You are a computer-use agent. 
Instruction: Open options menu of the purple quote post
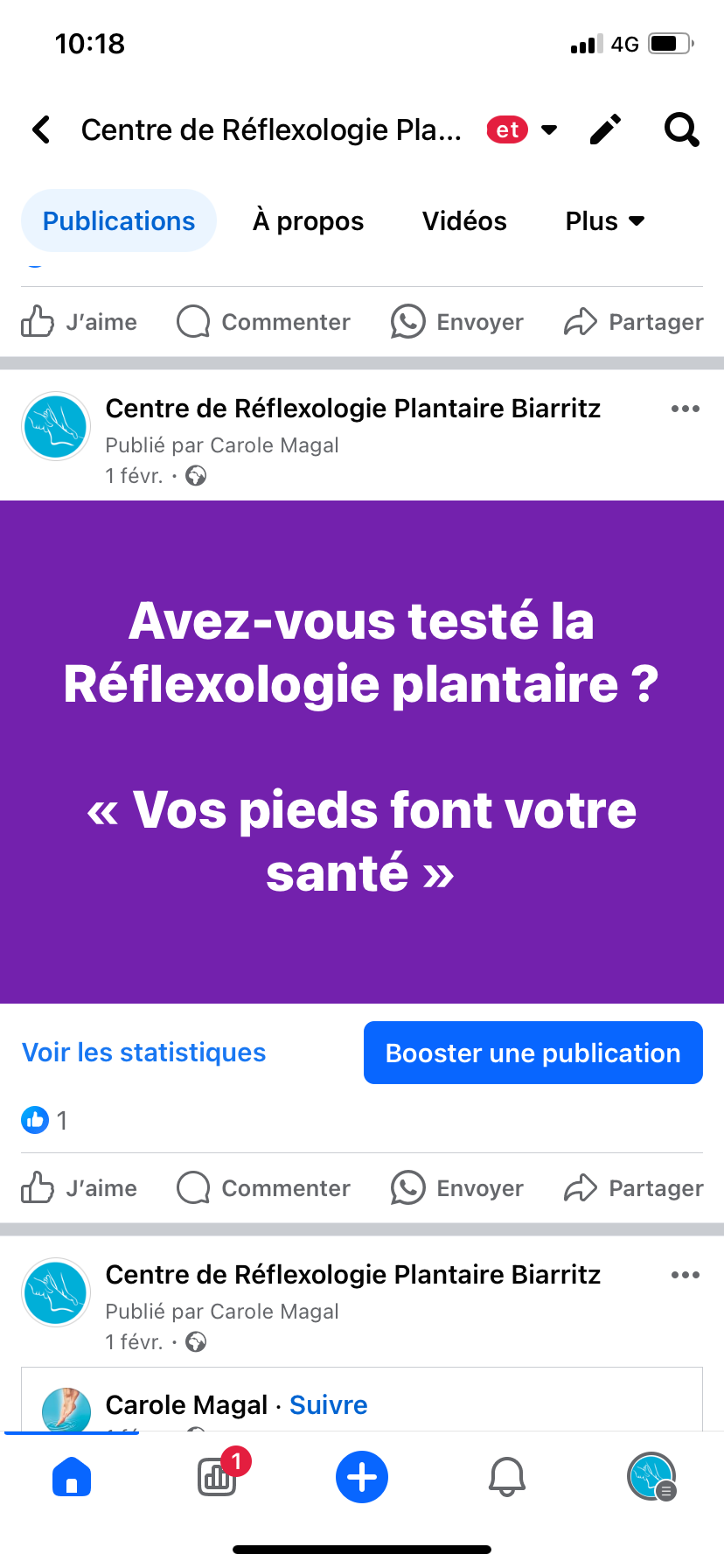[x=685, y=409]
